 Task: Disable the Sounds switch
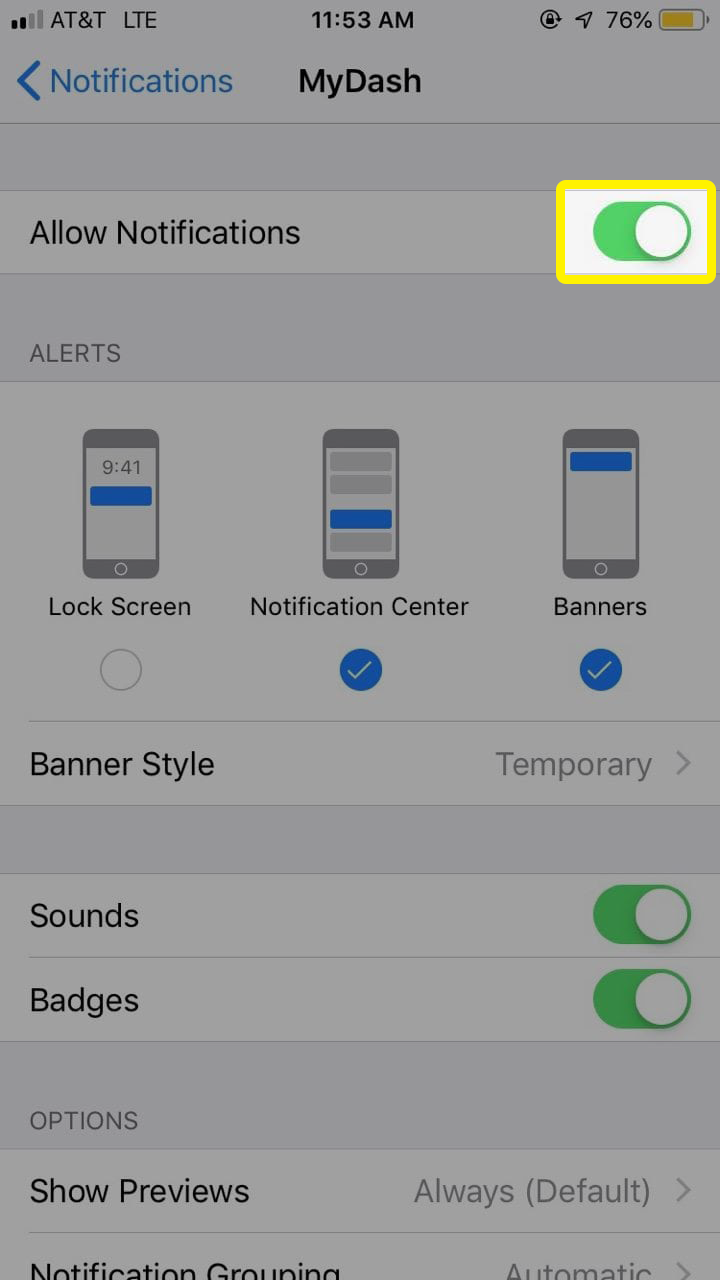641,915
